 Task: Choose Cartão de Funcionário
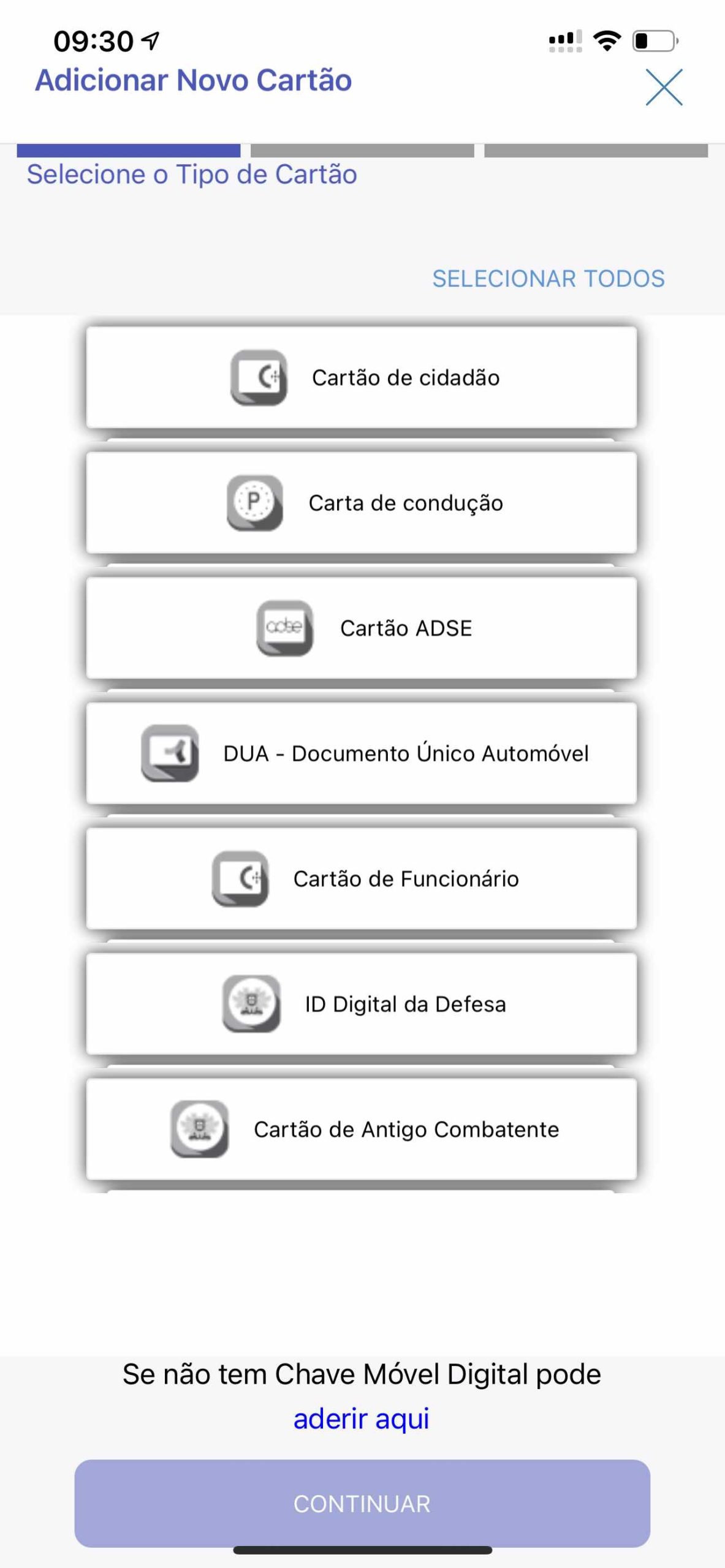click(x=362, y=879)
